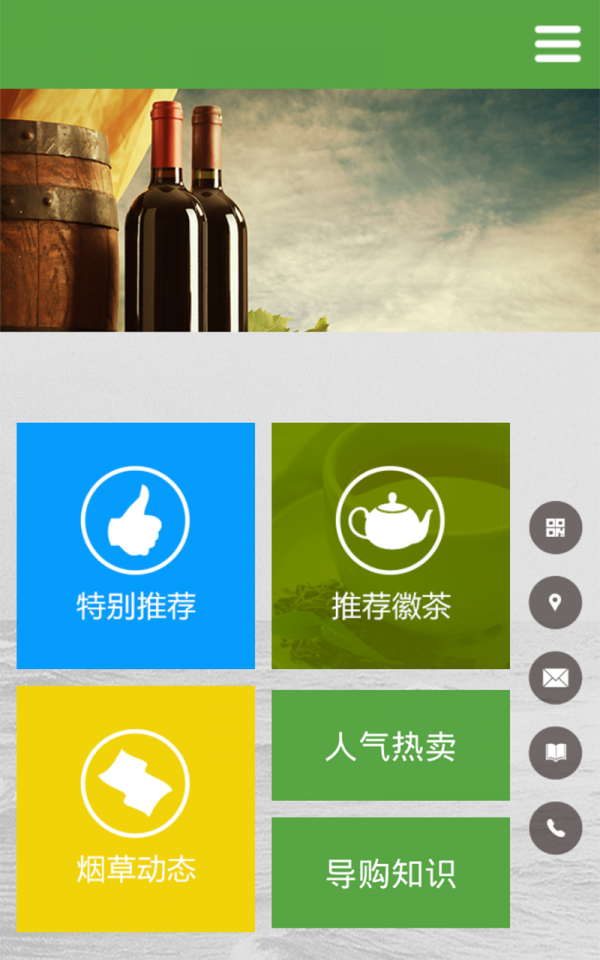Tap the email envelope floating icon
This screenshot has height=960, width=600.
pos(555,678)
